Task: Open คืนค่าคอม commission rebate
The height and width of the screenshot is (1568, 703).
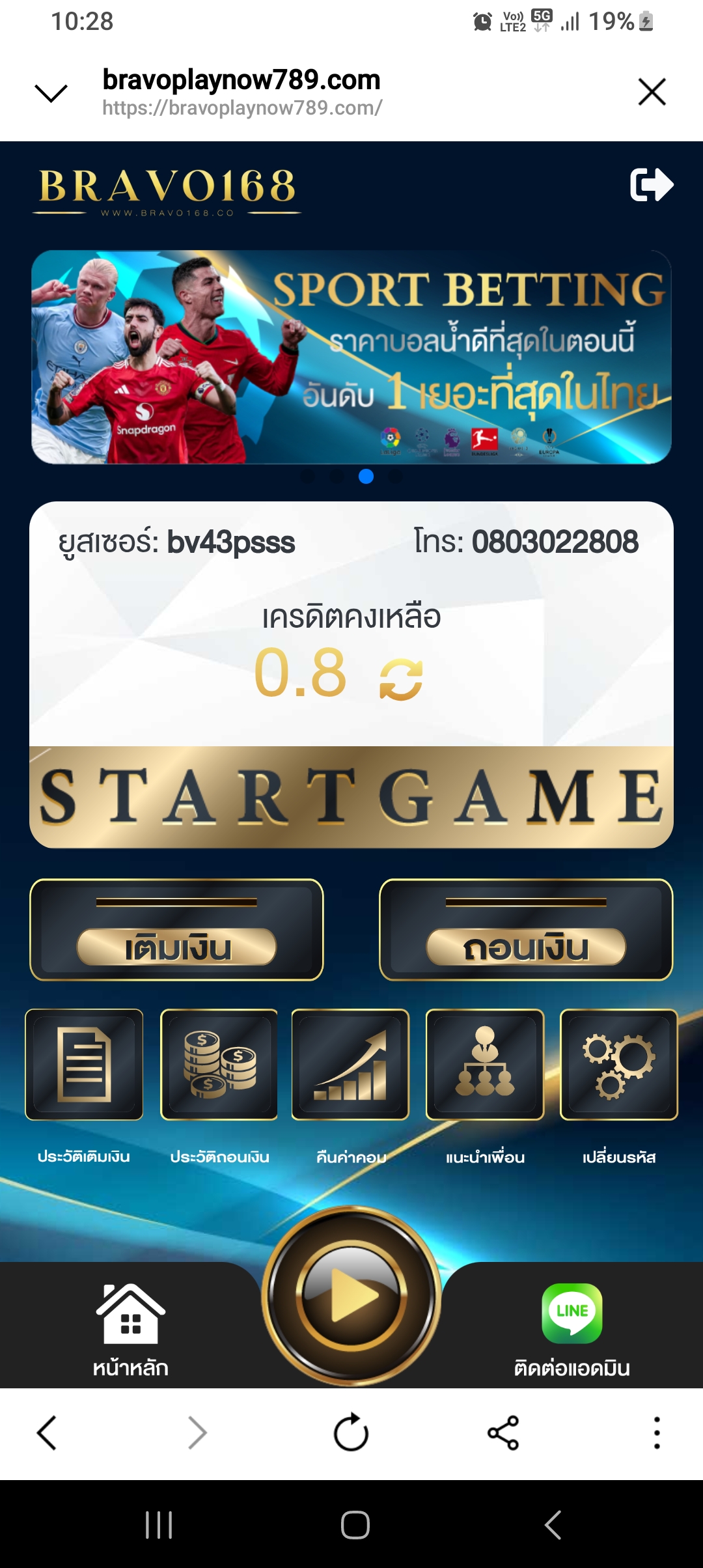Action: (x=350, y=1065)
